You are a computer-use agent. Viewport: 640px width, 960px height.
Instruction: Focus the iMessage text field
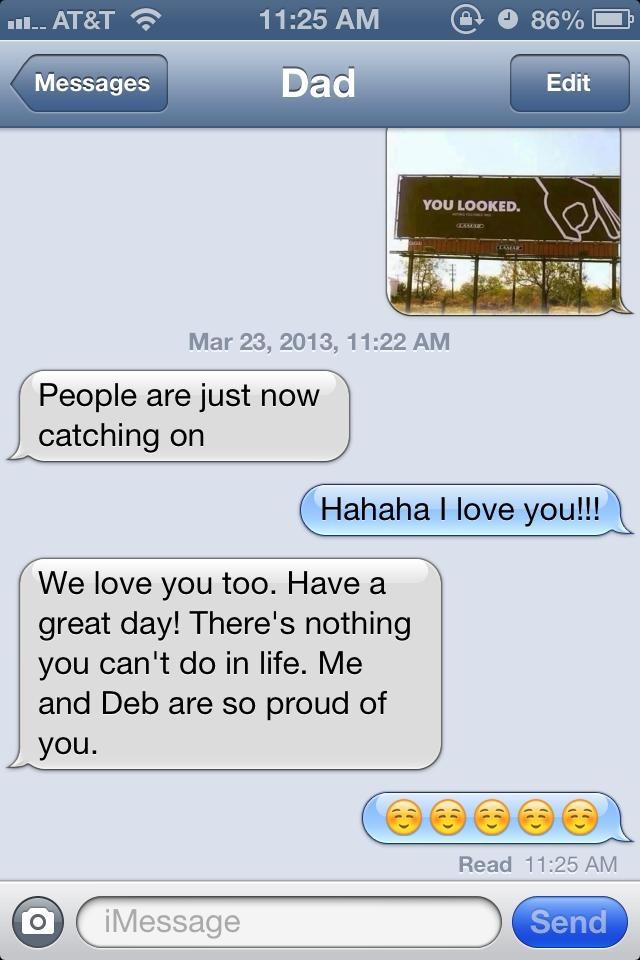[288, 921]
